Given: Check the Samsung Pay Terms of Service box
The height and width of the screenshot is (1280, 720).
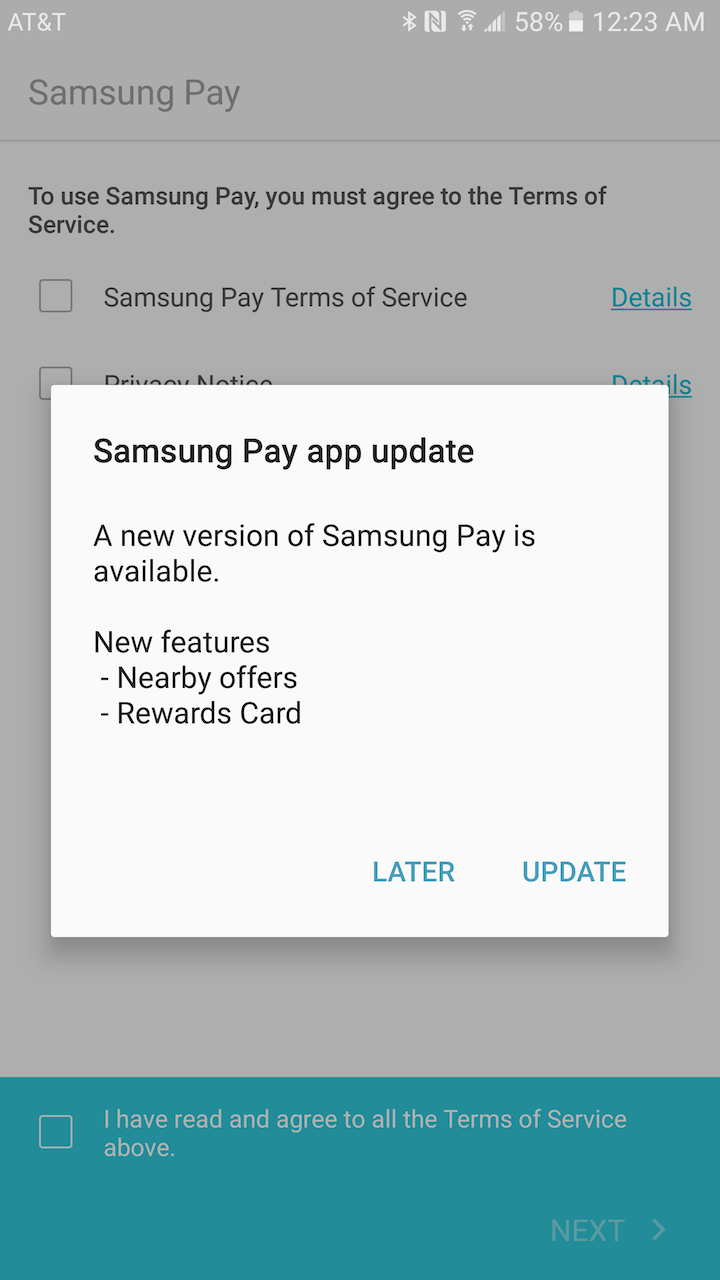Looking at the screenshot, I should [56, 296].
